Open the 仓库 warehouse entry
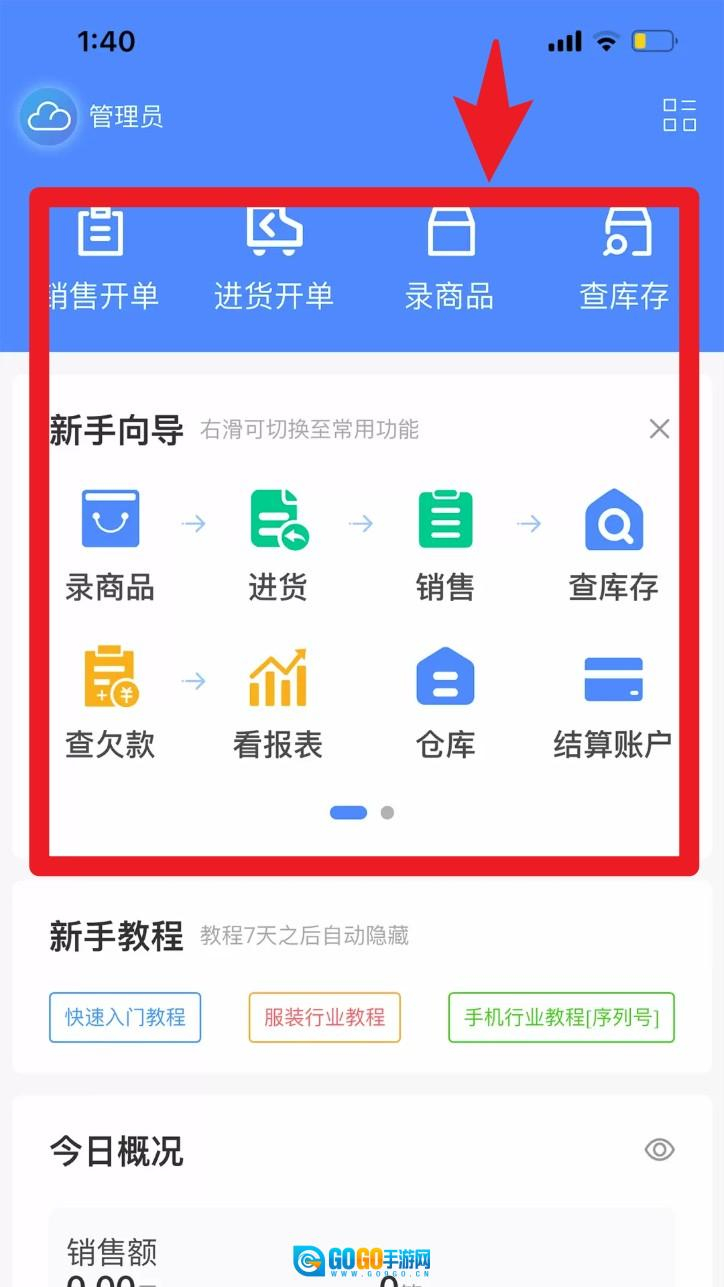Image resolution: width=724 pixels, height=1287 pixels. tap(445, 702)
